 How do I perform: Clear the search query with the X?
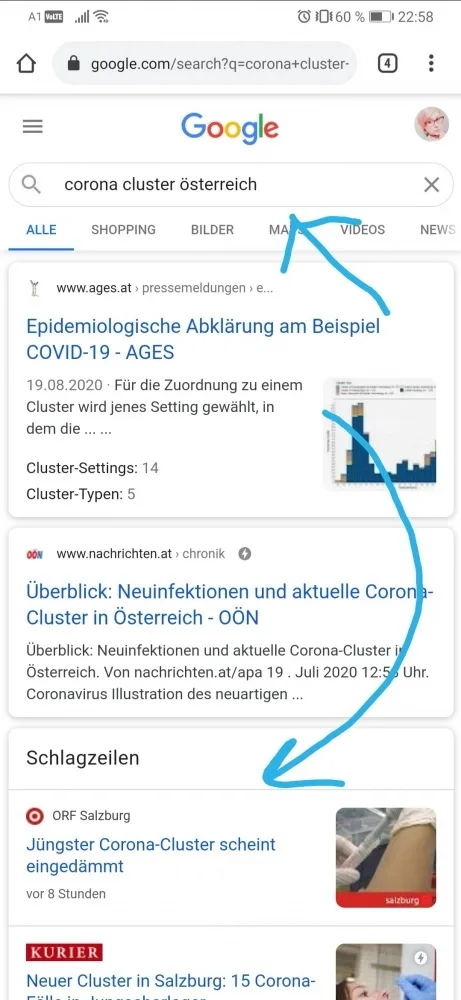click(x=432, y=185)
